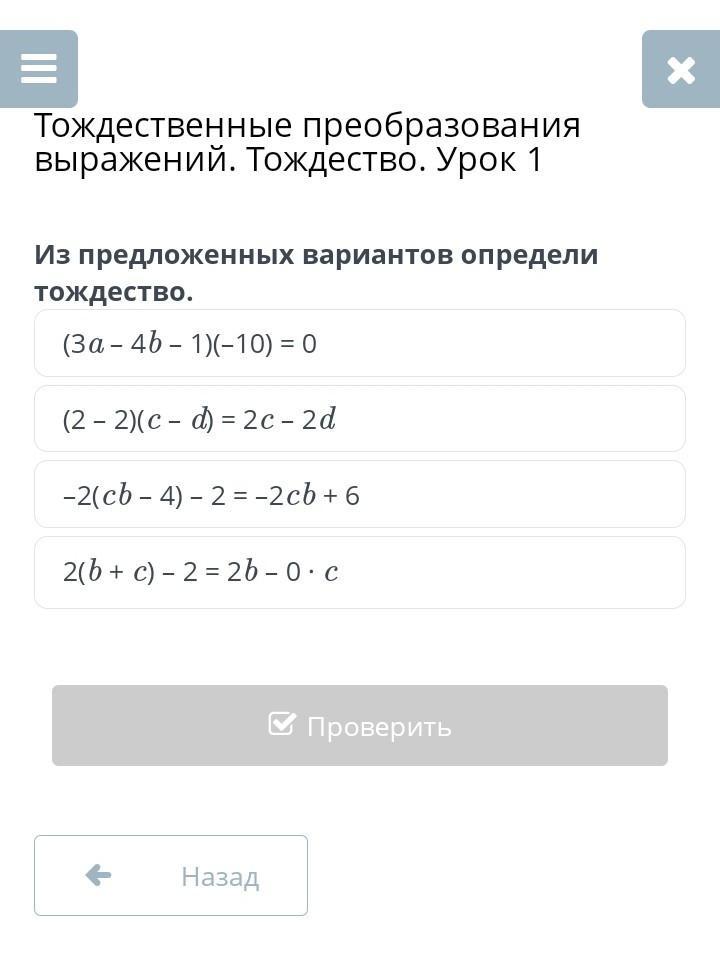Open the hamburger menu
The image size is (720, 979).
pos(39,69)
